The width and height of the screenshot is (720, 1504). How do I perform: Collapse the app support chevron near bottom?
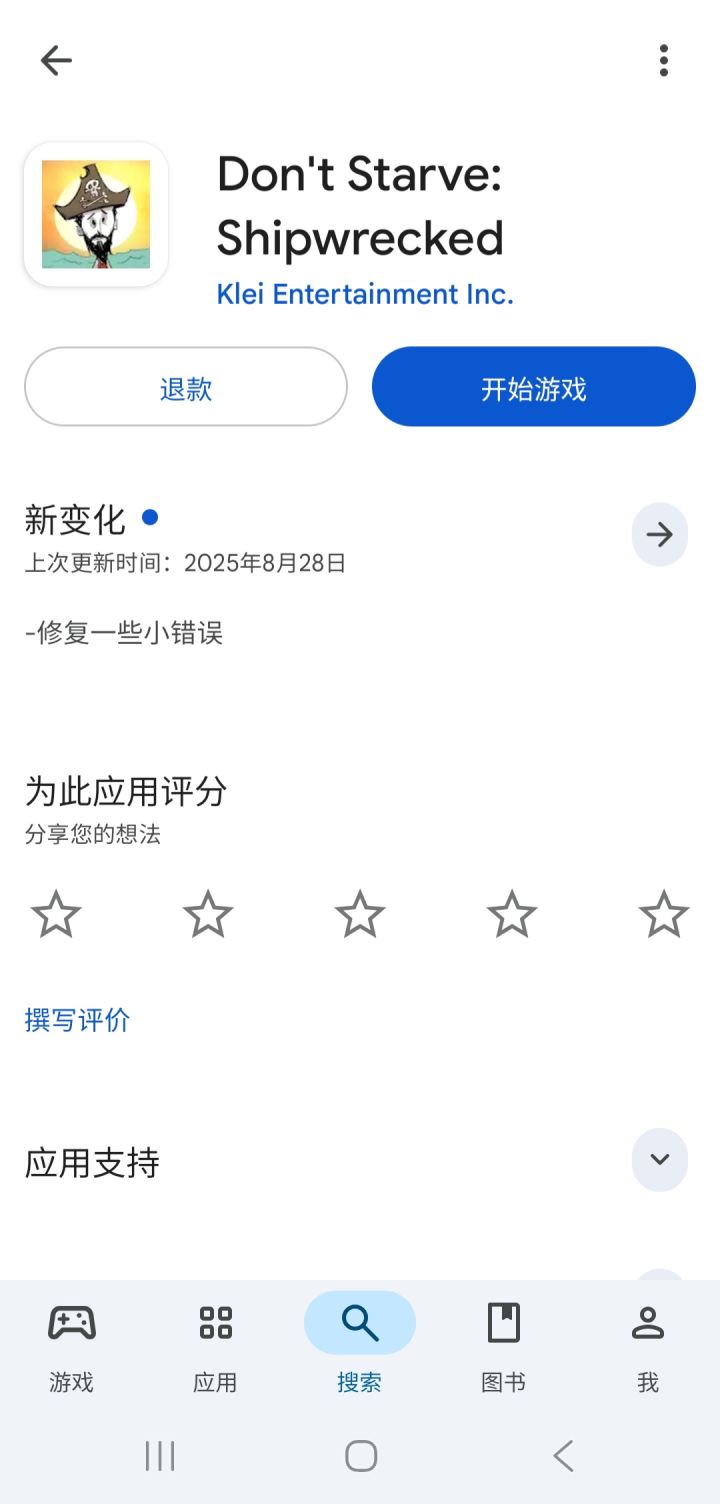pos(659,1160)
